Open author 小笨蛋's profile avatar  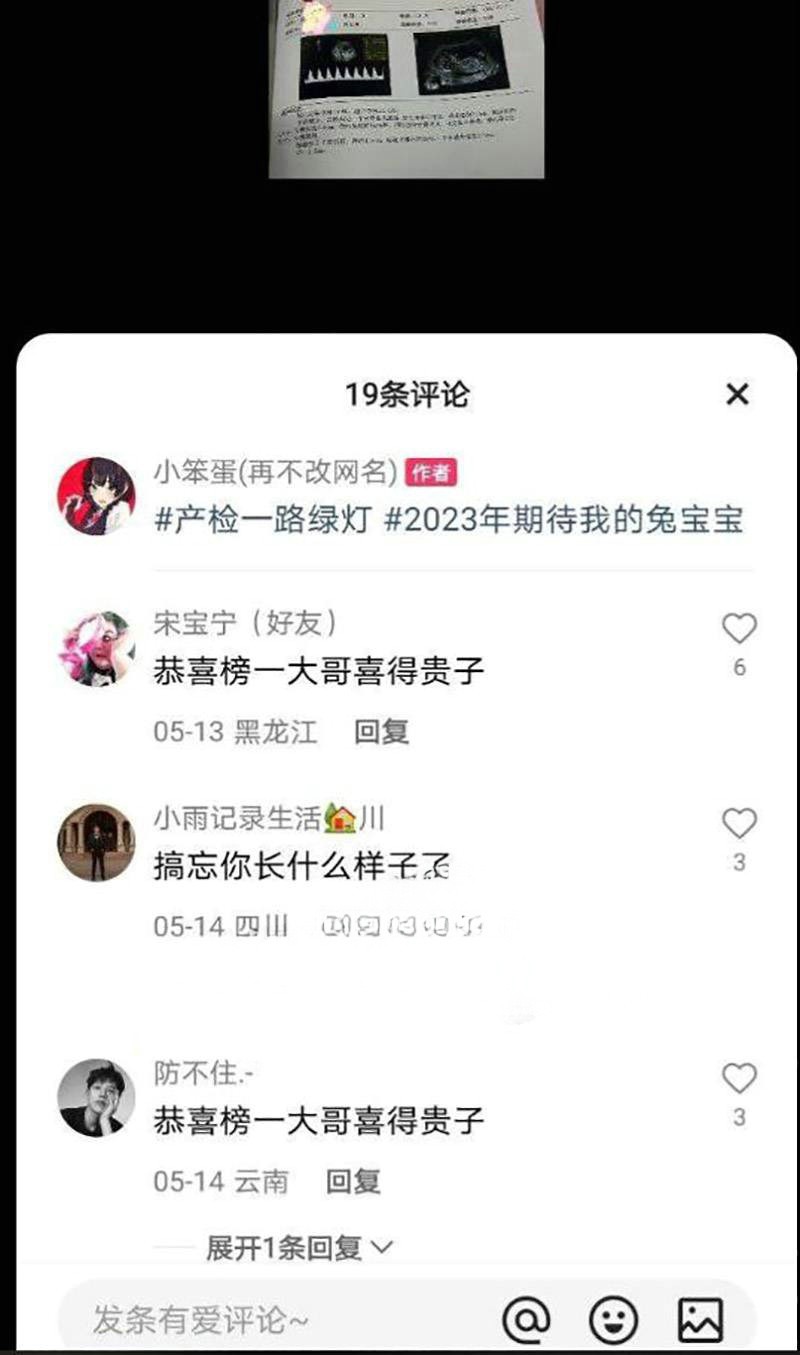pos(96,497)
